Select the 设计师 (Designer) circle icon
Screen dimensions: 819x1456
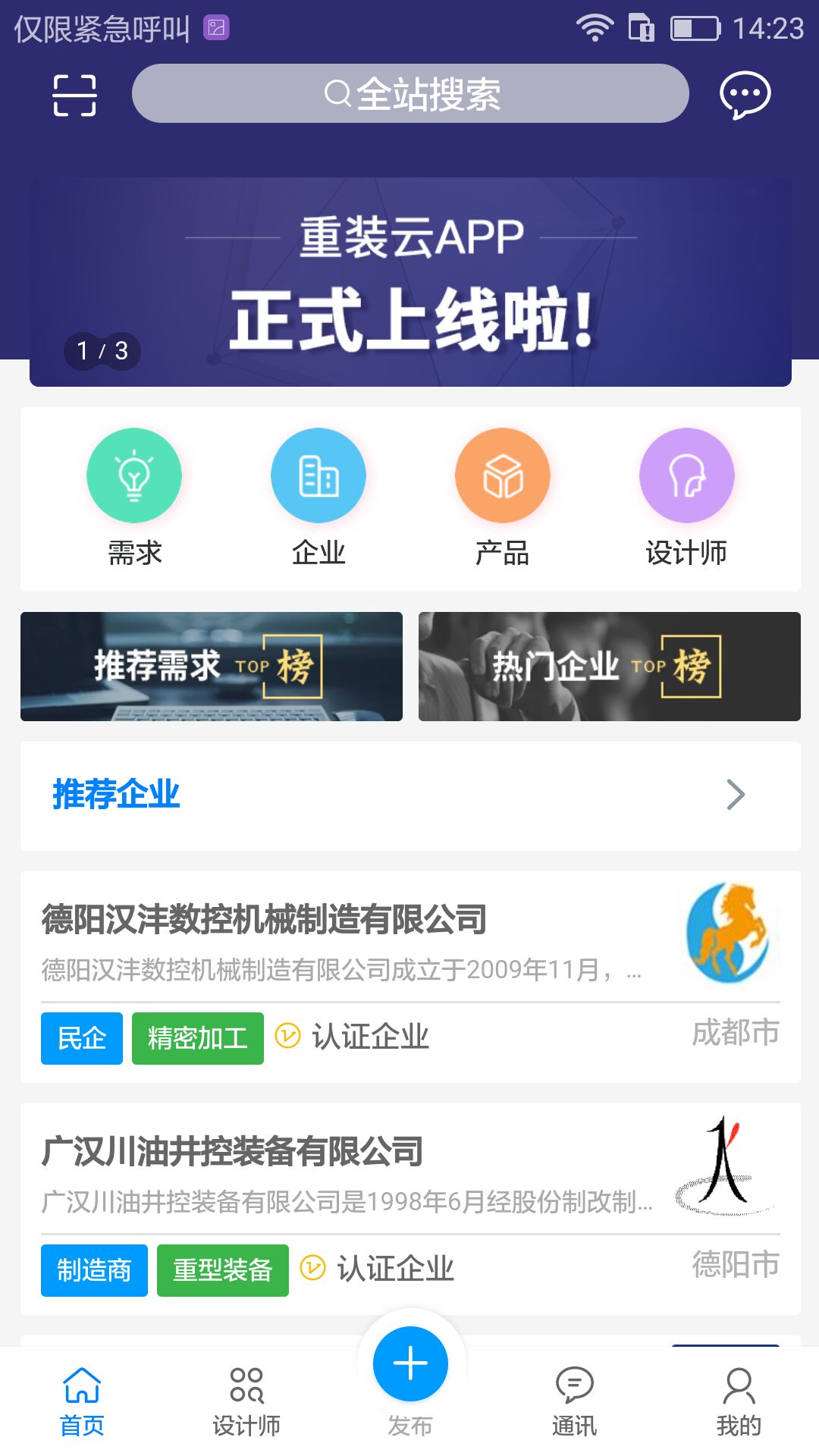686,475
